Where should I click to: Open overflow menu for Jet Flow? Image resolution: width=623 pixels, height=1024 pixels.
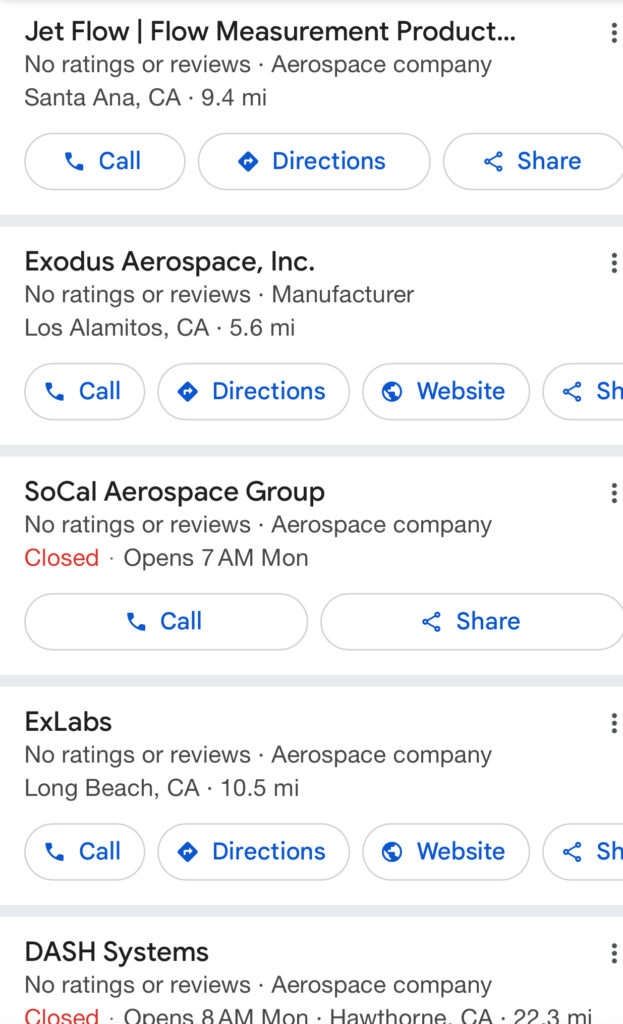pyautogui.click(x=613, y=33)
